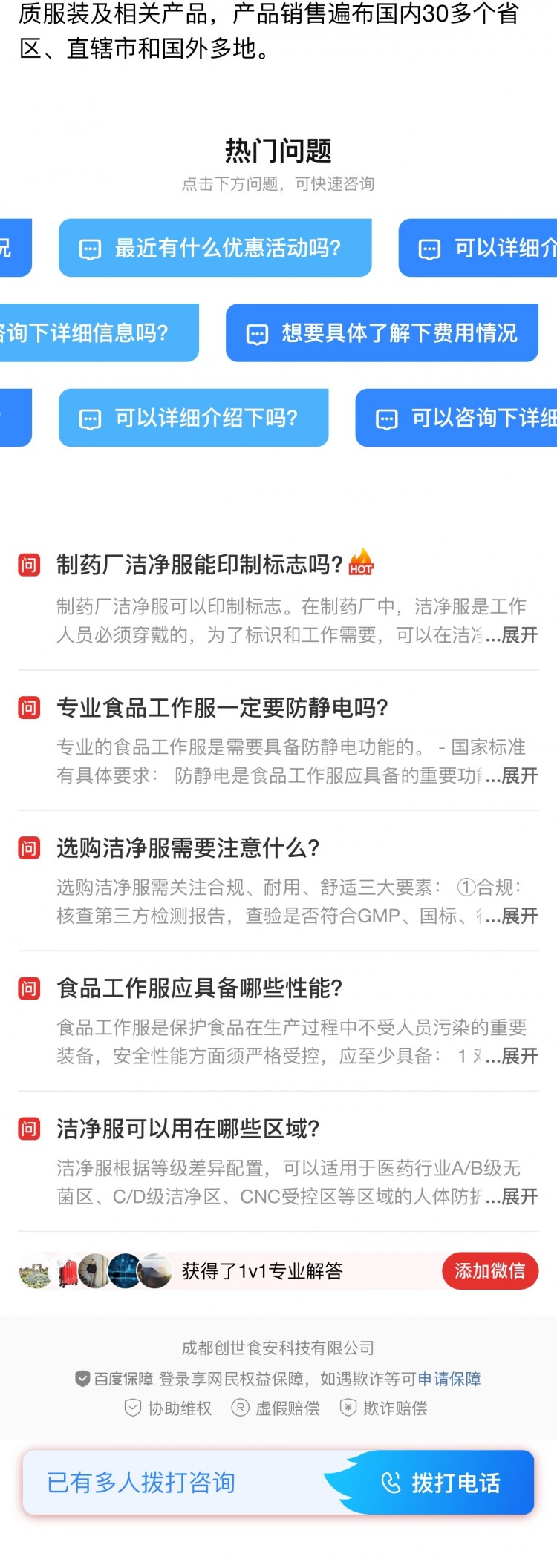Tap chip 最近有什么优惠活动吗?
The width and height of the screenshot is (557, 1568).
coord(215,248)
